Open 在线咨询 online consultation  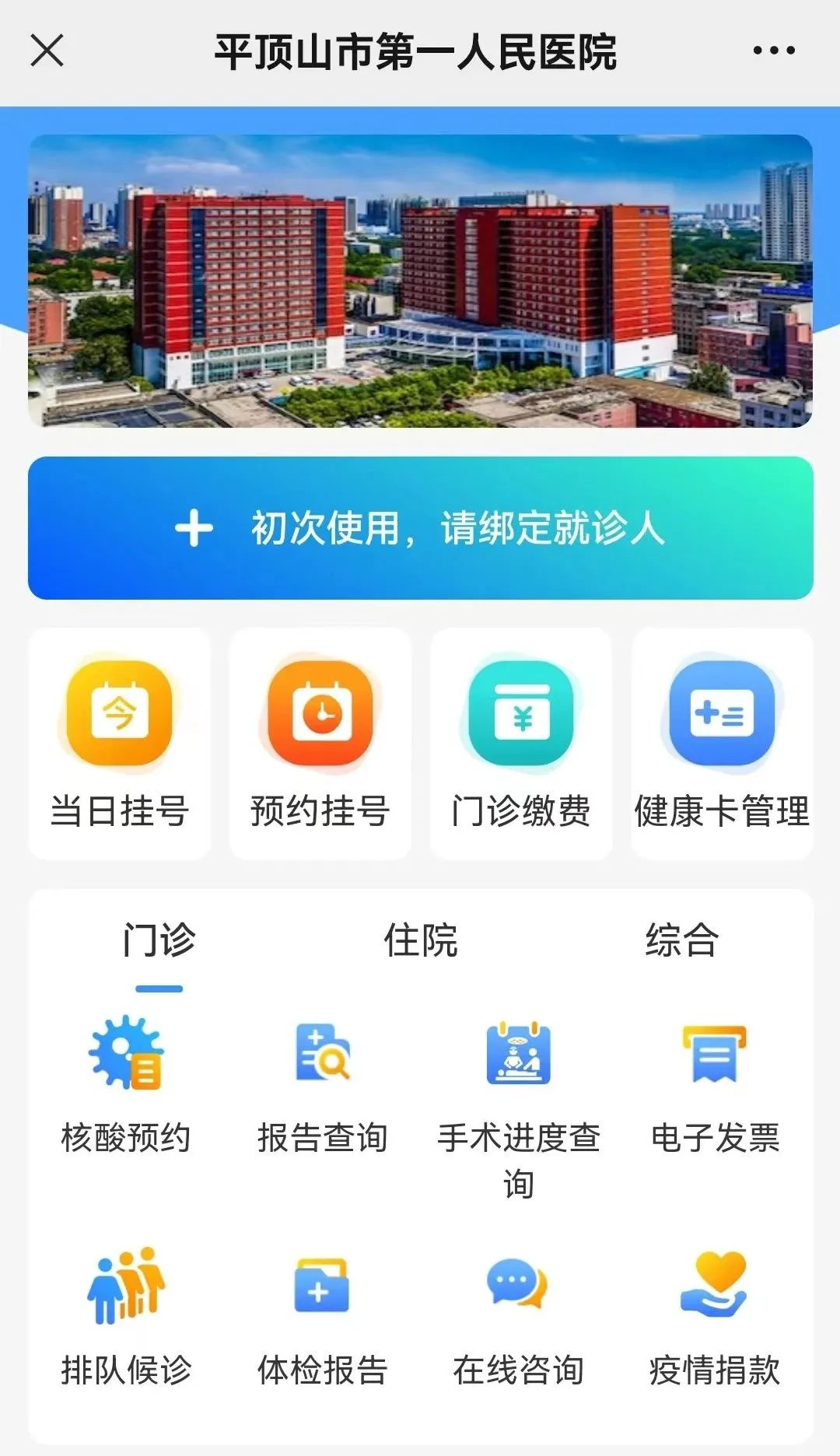[518, 1314]
